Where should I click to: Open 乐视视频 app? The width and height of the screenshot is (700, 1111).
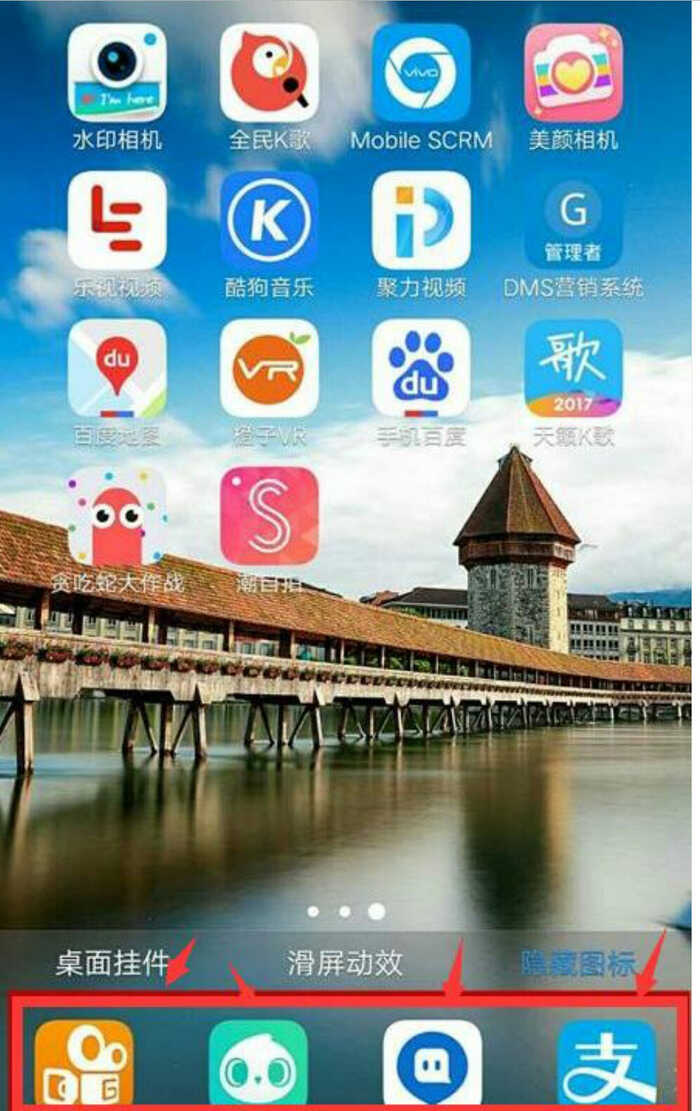[x=117, y=221]
